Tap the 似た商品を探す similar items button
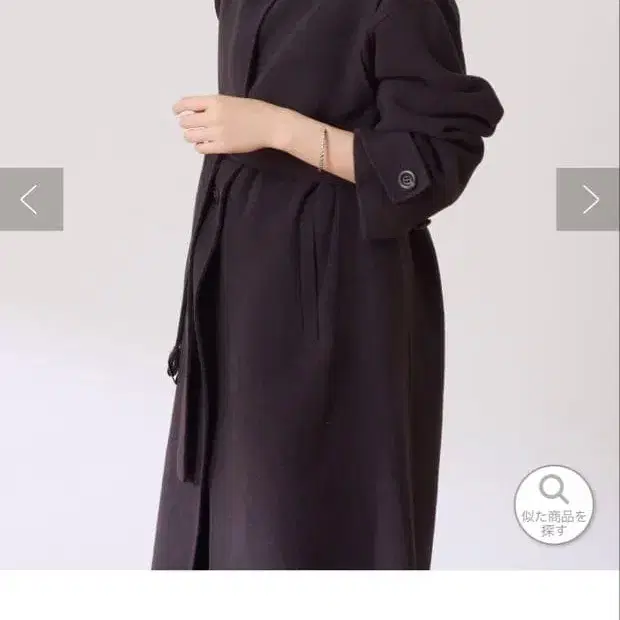 [x=554, y=505]
